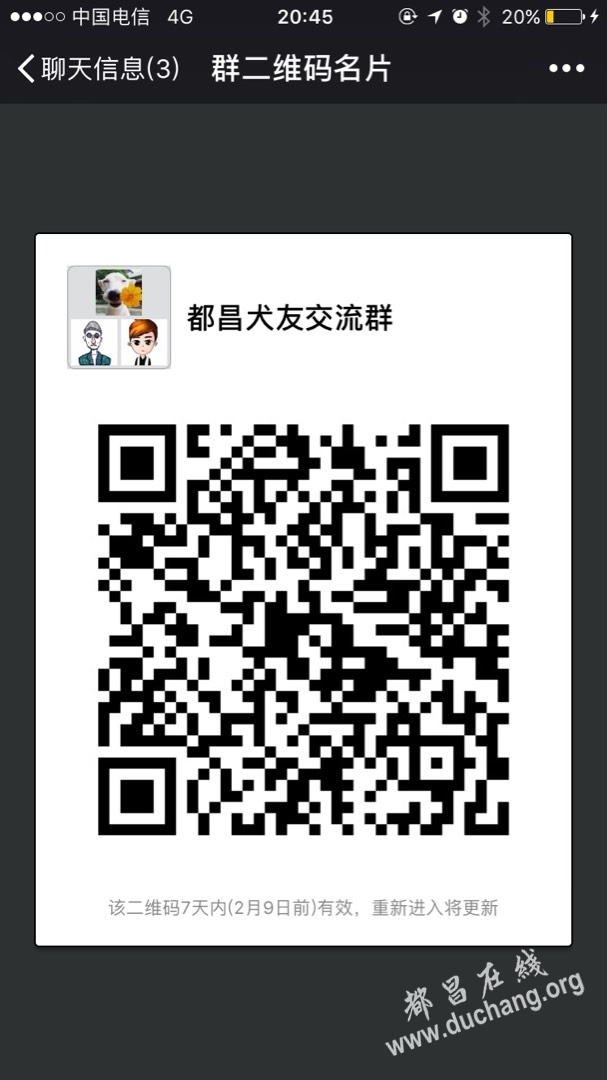Open the three-dot overflow menu

coord(566,69)
